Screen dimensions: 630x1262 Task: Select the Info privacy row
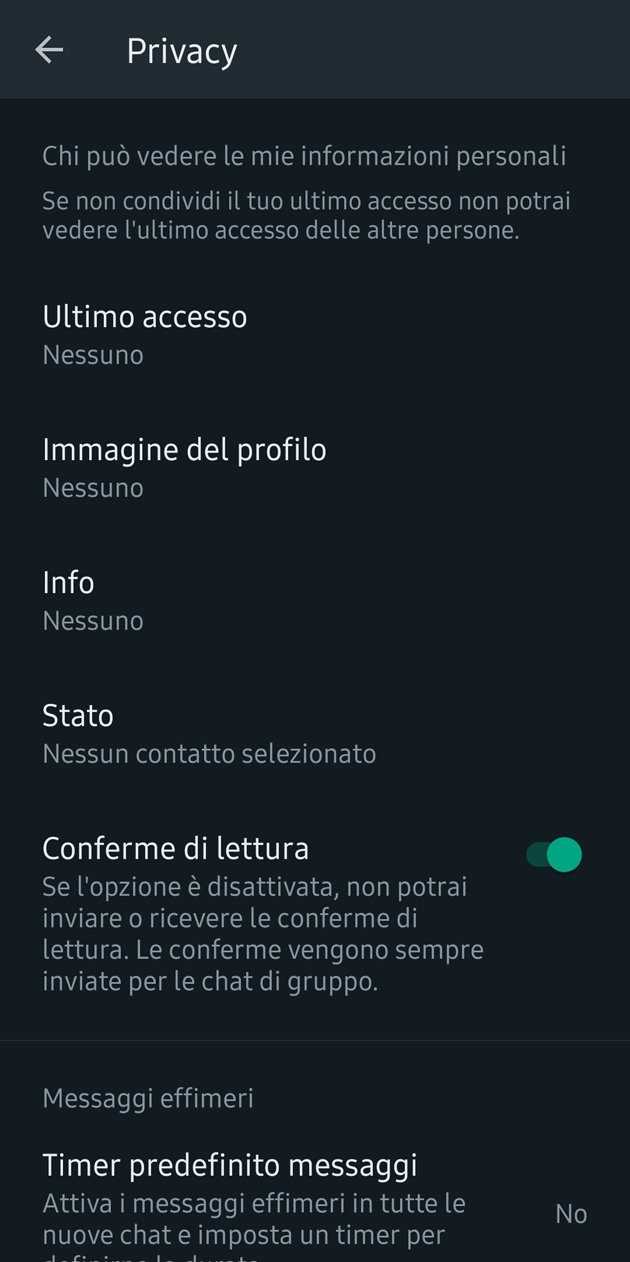[x=92, y=600]
